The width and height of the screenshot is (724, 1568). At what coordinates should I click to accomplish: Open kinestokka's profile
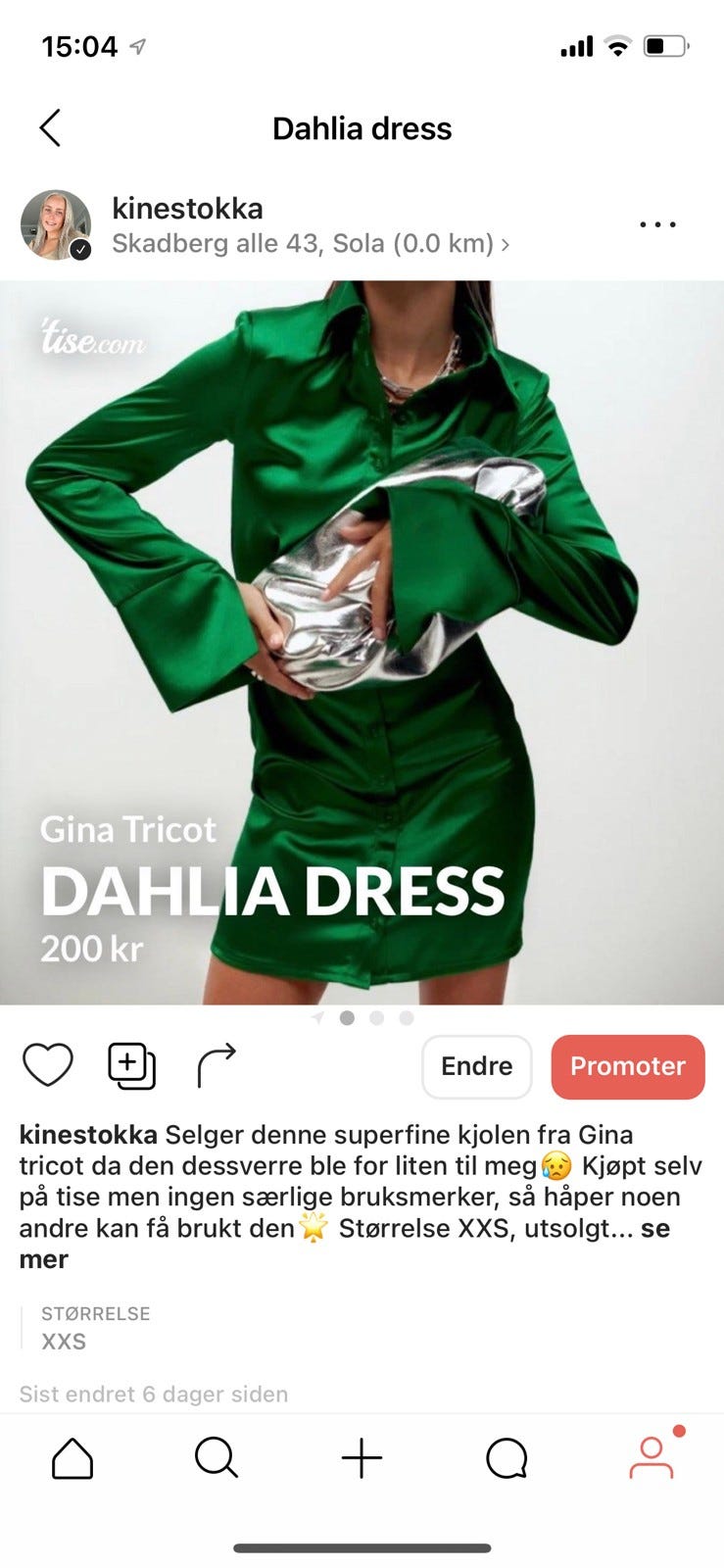tap(187, 208)
